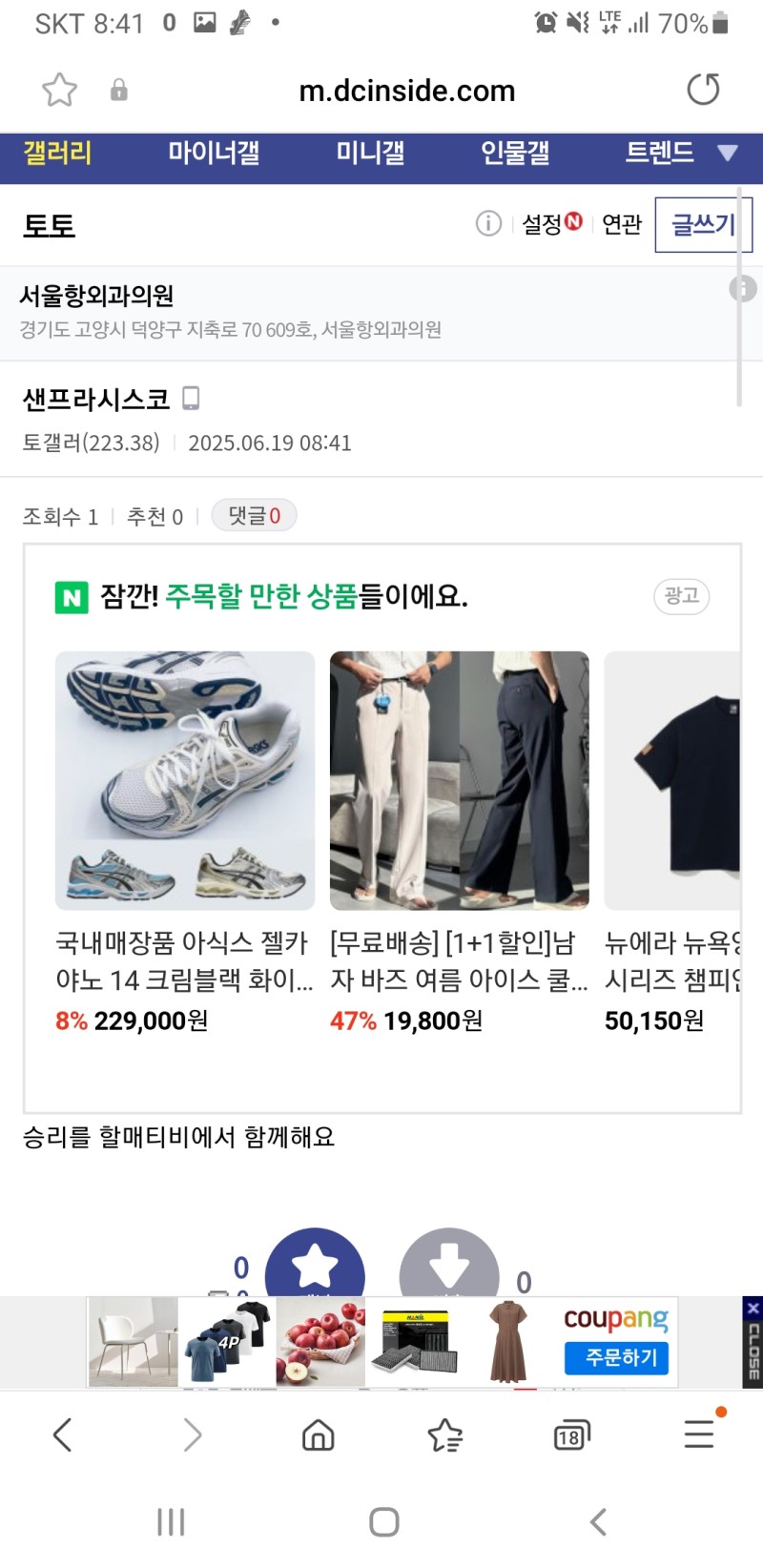Switch to the 미니갤 tab
This screenshot has height=1568, width=763.
pyautogui.click(x=370, y=153)
